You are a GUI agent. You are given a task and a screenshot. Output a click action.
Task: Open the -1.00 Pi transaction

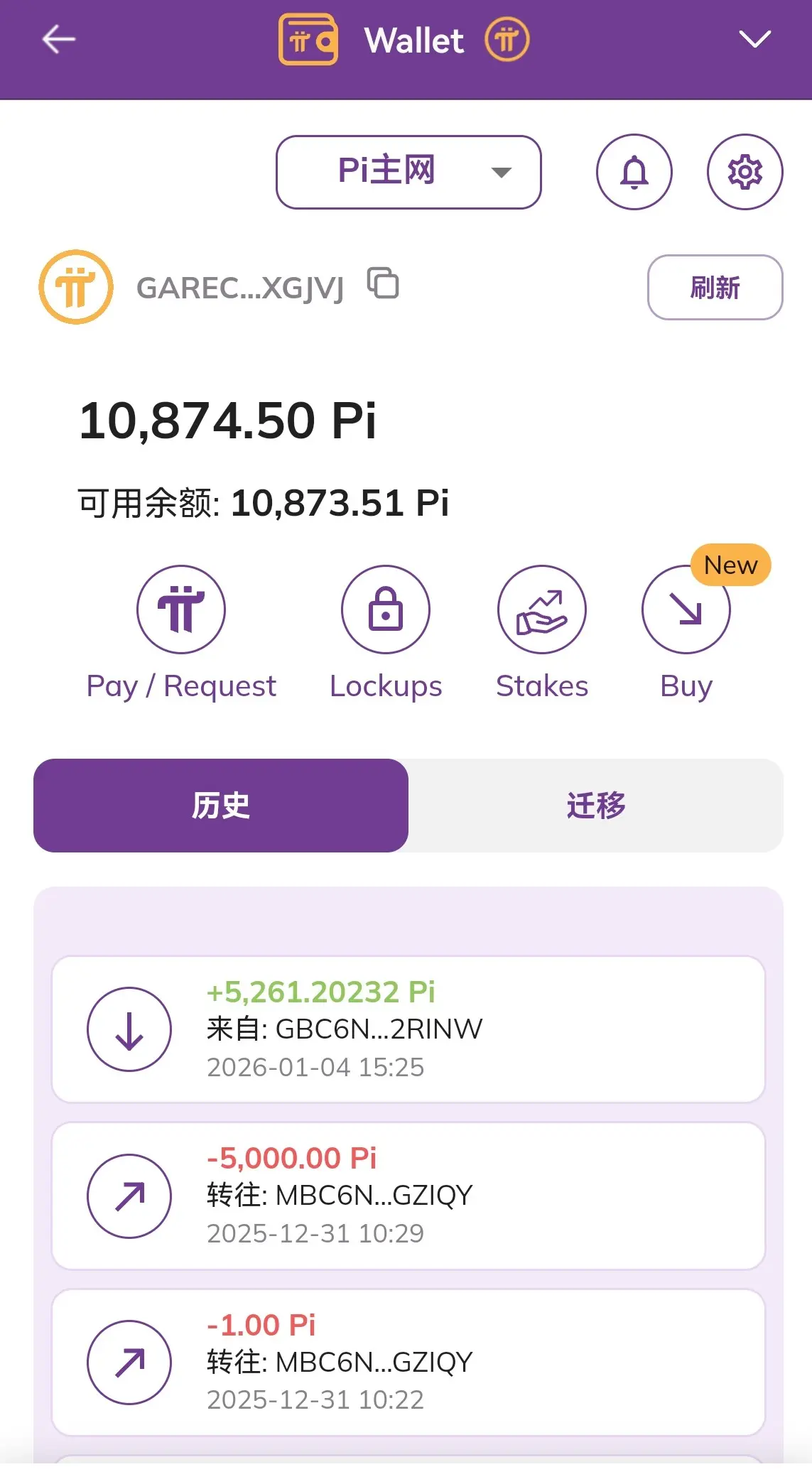pyautogui.click(x=408, y=1363)
